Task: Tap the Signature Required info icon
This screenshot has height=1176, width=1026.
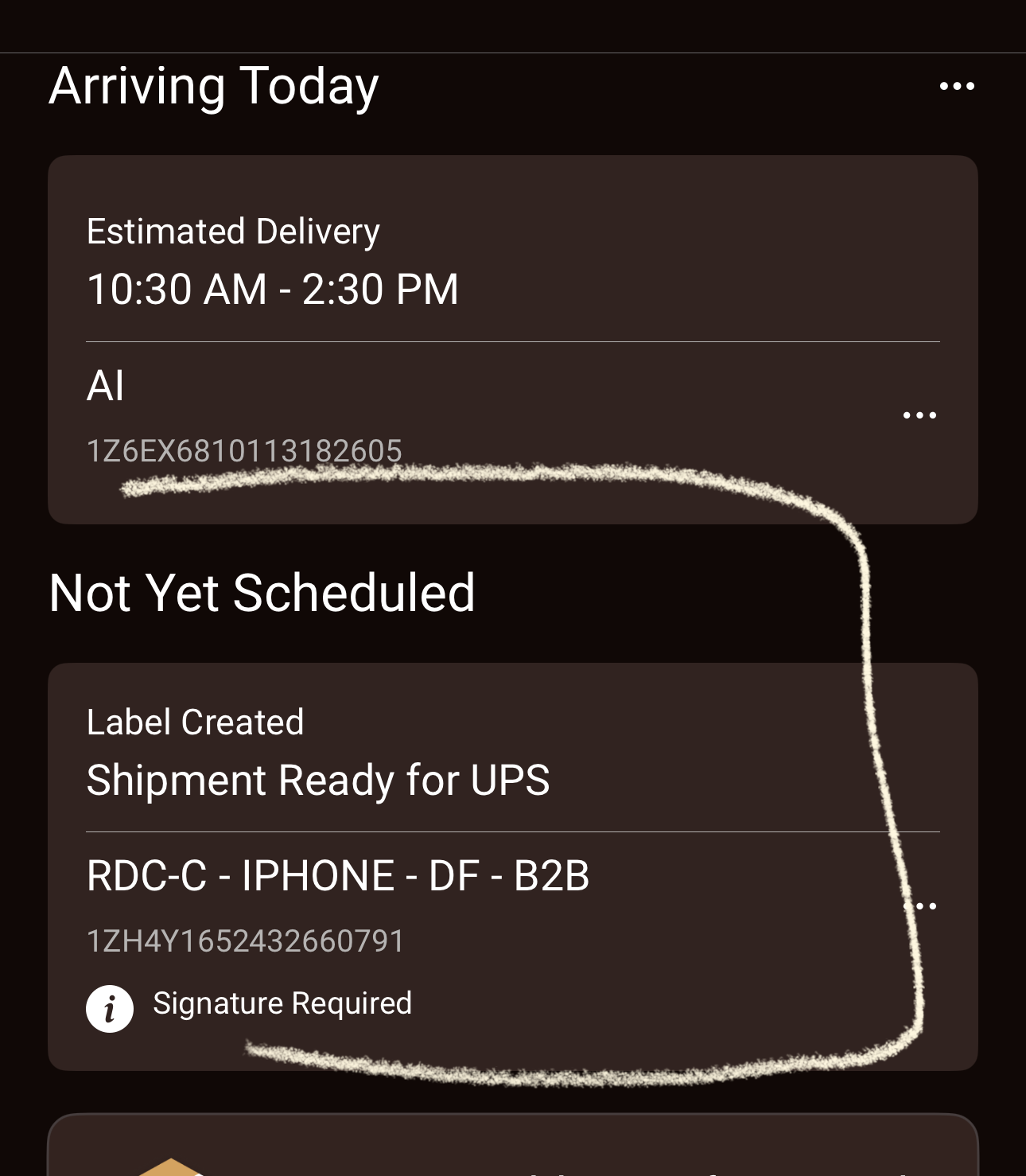Action: click(x=110, y=1009)
